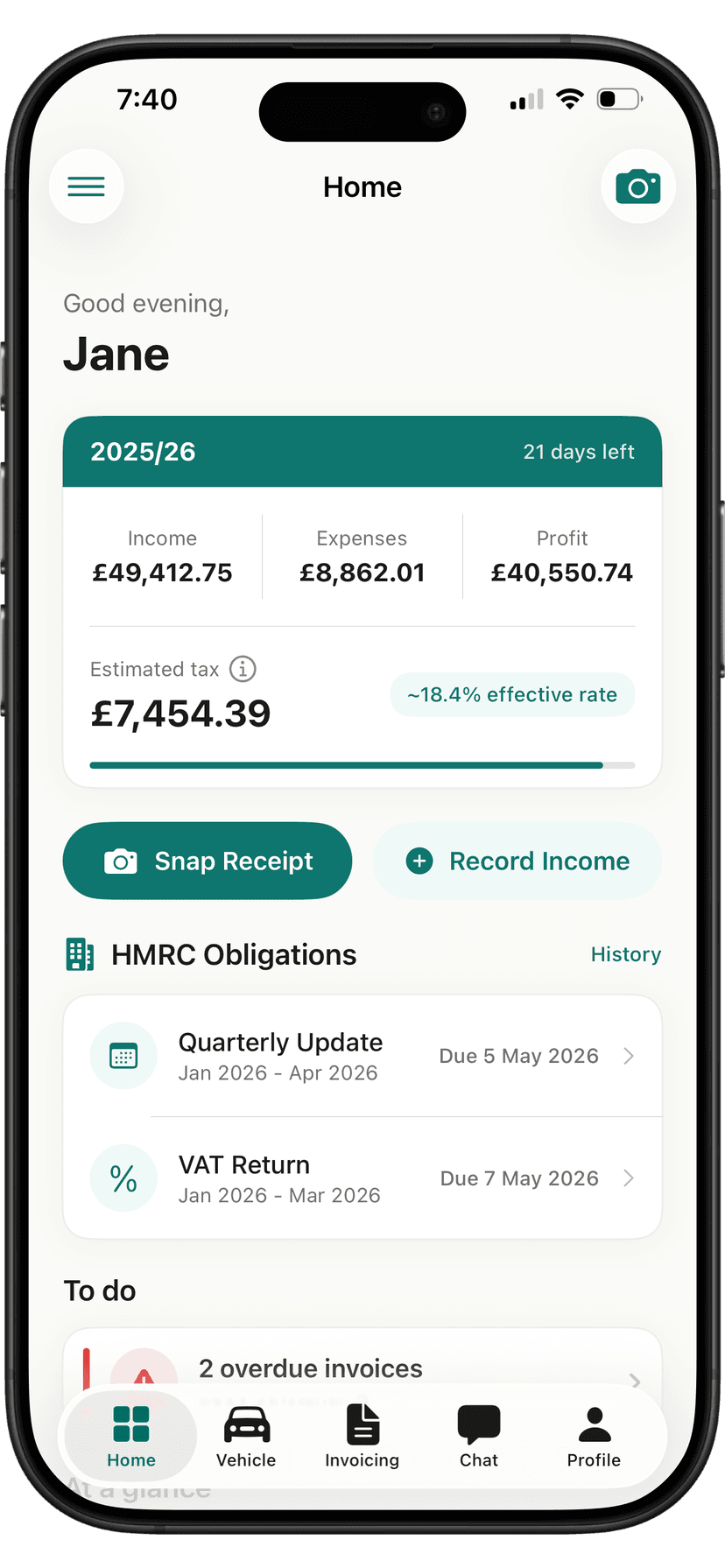Tap the ~18.4% effective rate badge

click(x=512, y=694)
